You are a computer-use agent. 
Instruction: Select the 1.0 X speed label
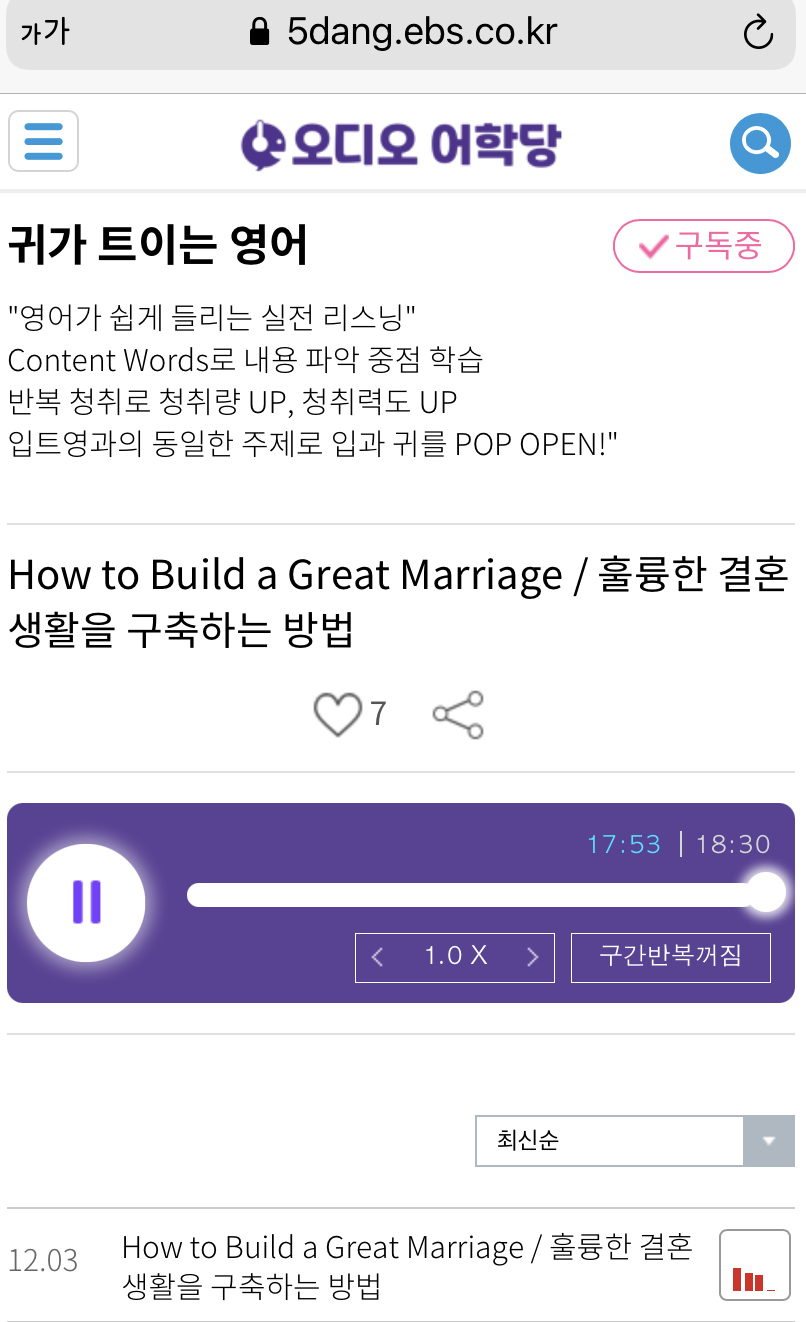click(454, 957)
